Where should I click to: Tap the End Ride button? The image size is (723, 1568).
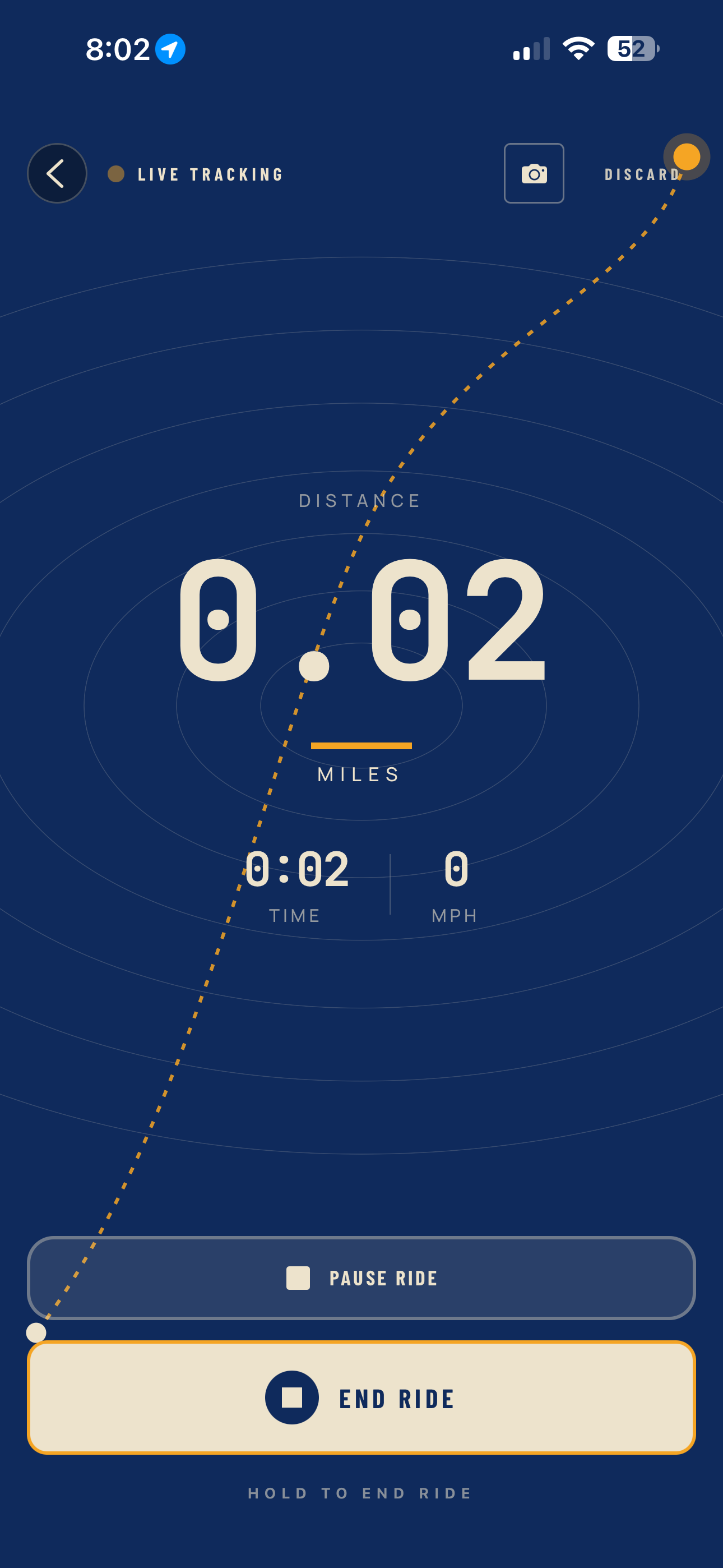pos(361,1398)
